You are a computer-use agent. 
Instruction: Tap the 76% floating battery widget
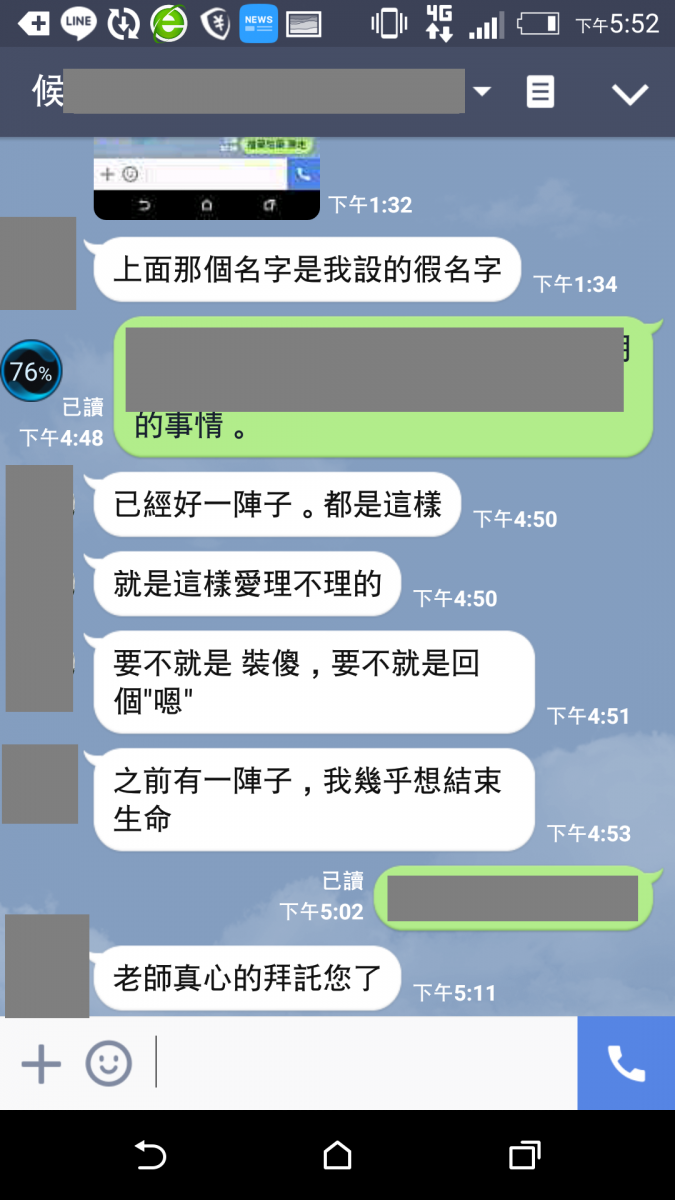click(31, 372)
